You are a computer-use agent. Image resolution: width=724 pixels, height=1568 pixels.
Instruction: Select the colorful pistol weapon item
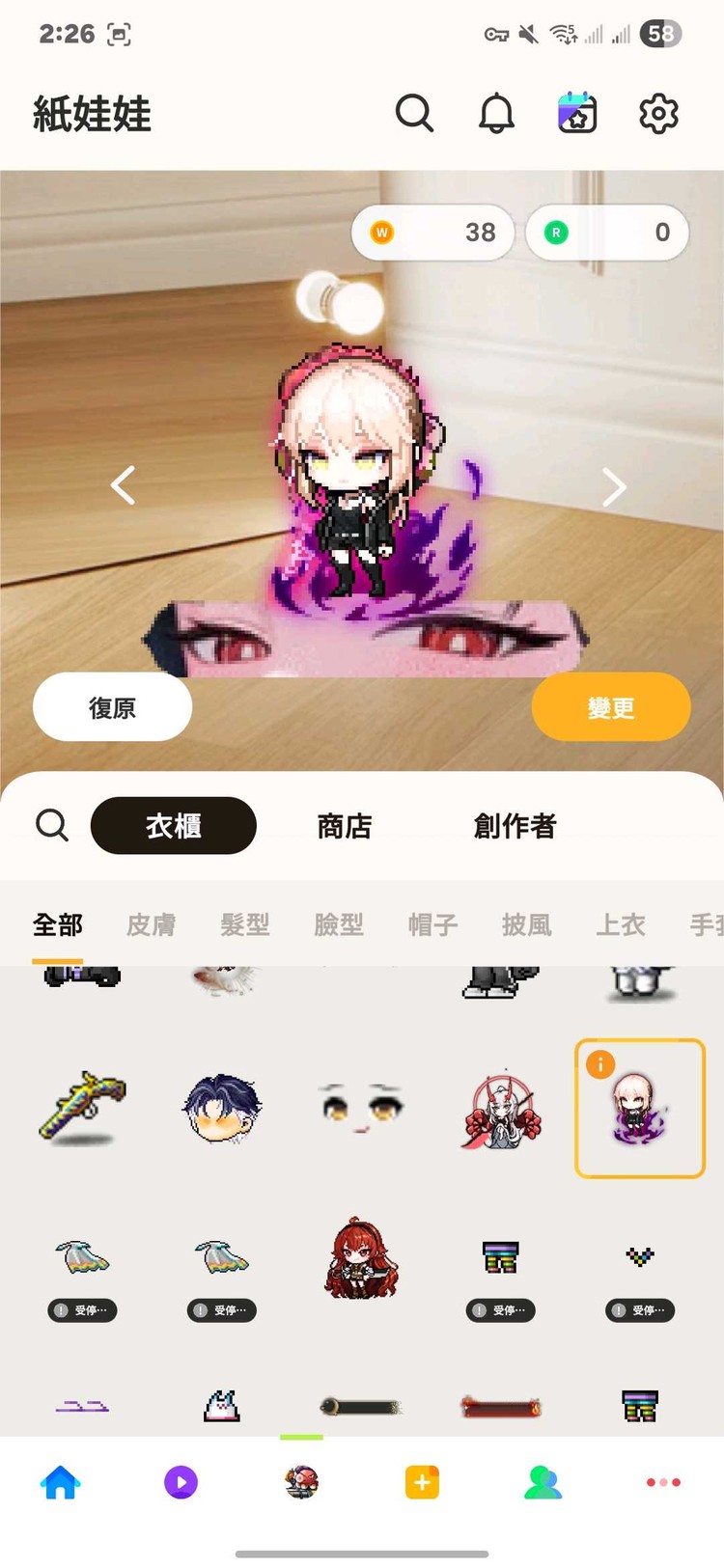point(83,1107)
